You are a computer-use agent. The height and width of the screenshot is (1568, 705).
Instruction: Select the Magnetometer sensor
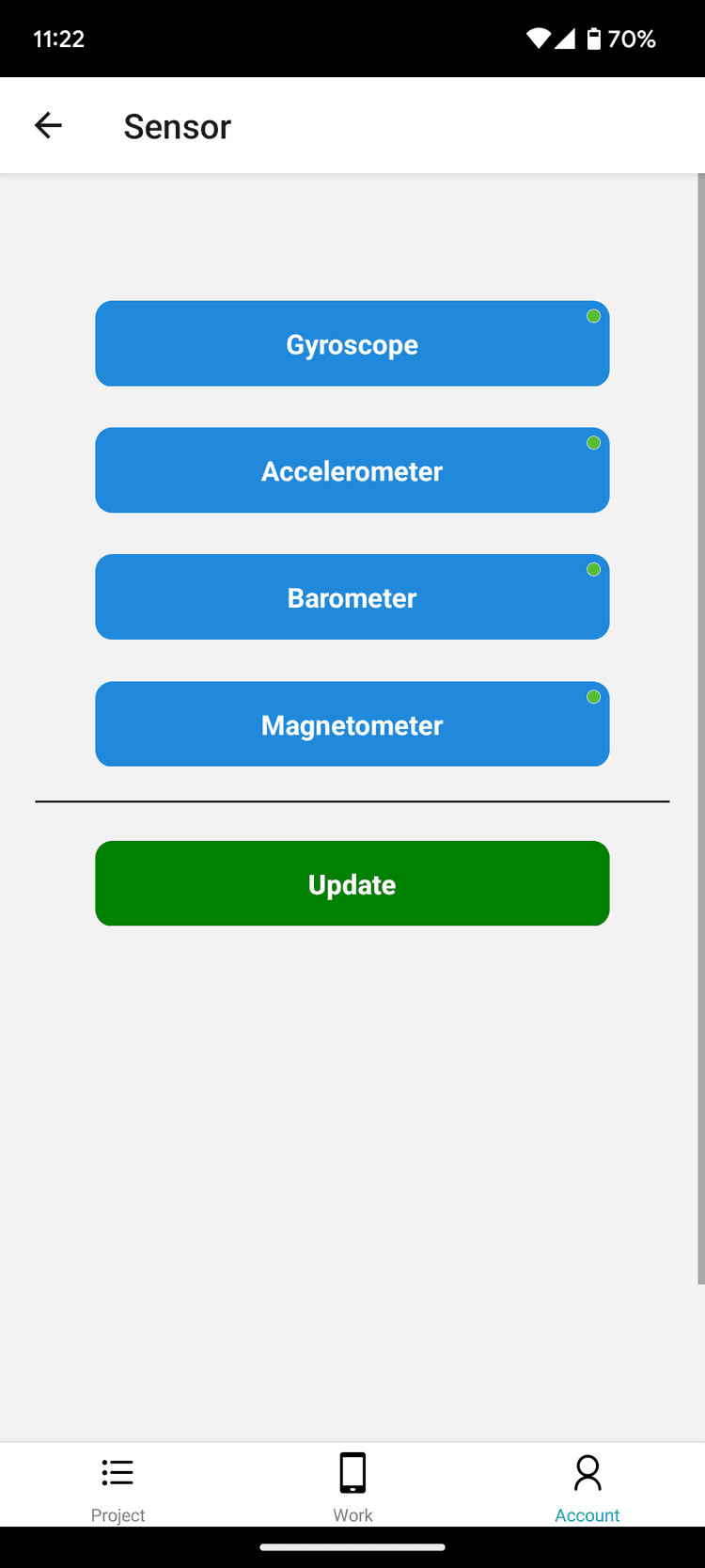coord(352,724)
